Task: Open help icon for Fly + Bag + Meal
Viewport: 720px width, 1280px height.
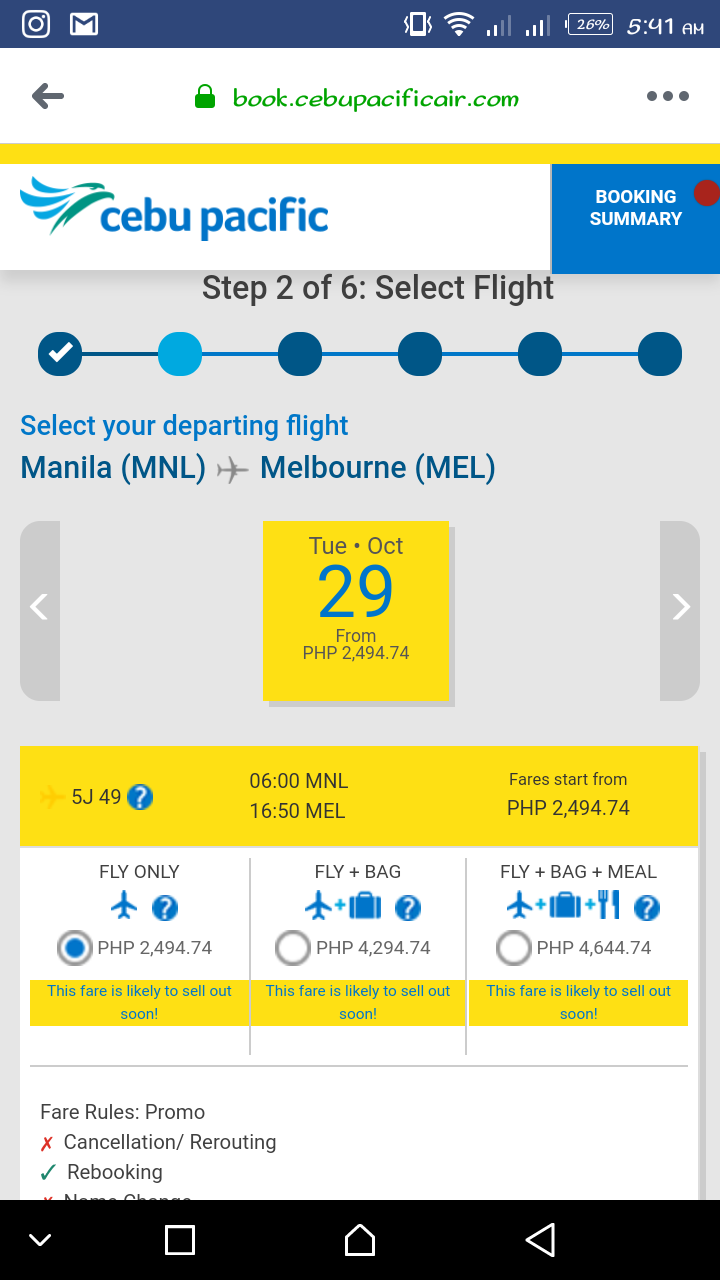Action: coord(647,908)
